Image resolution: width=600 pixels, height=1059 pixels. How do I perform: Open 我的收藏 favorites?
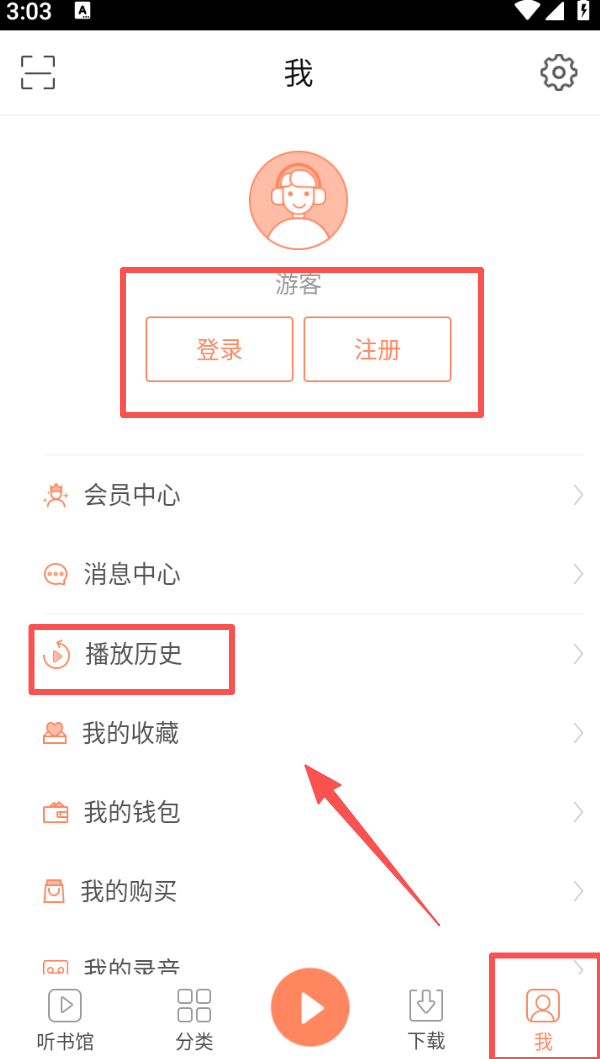pyautogui.click(x=300, y=733)
